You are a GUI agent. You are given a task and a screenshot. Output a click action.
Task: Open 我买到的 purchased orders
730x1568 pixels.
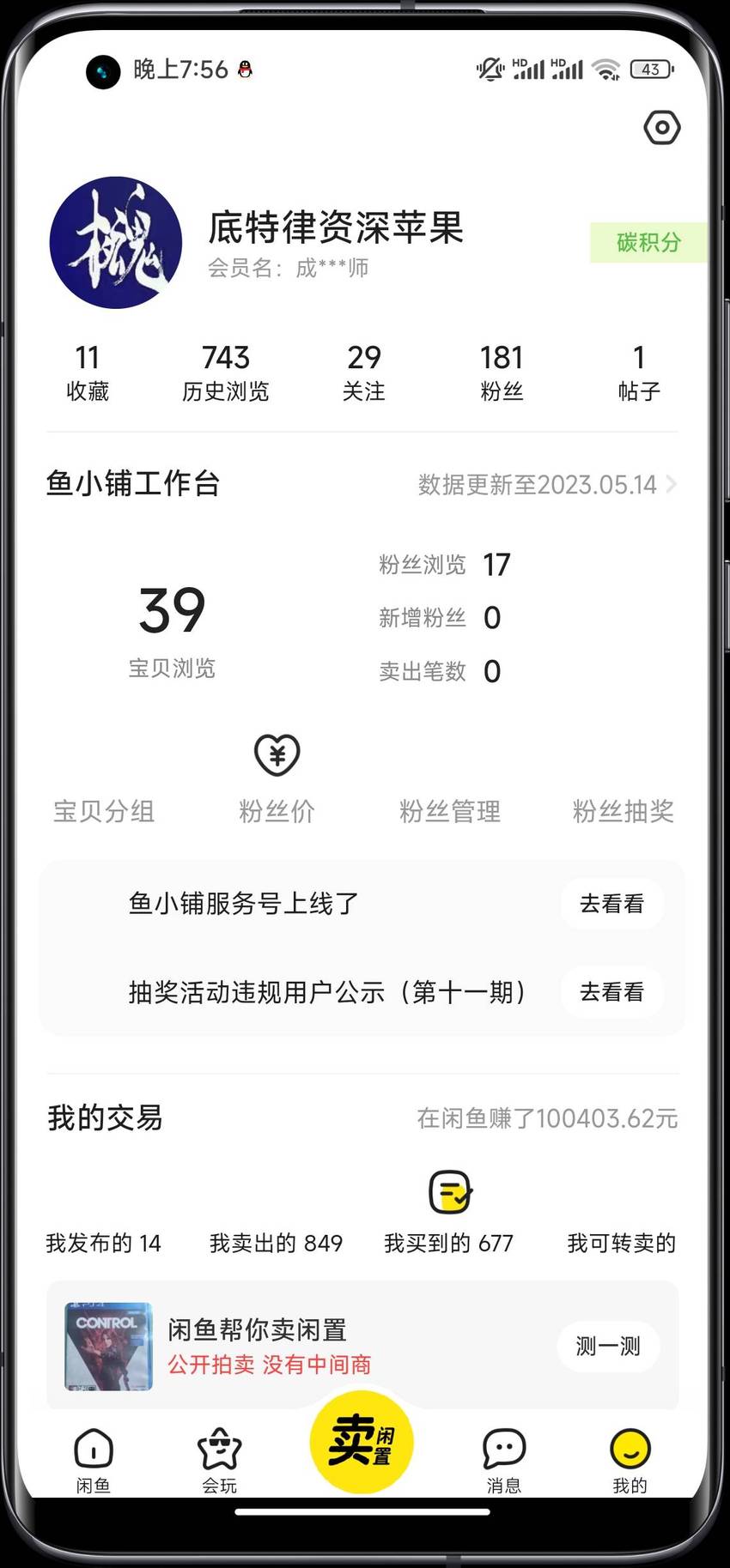coord(449,1217)
